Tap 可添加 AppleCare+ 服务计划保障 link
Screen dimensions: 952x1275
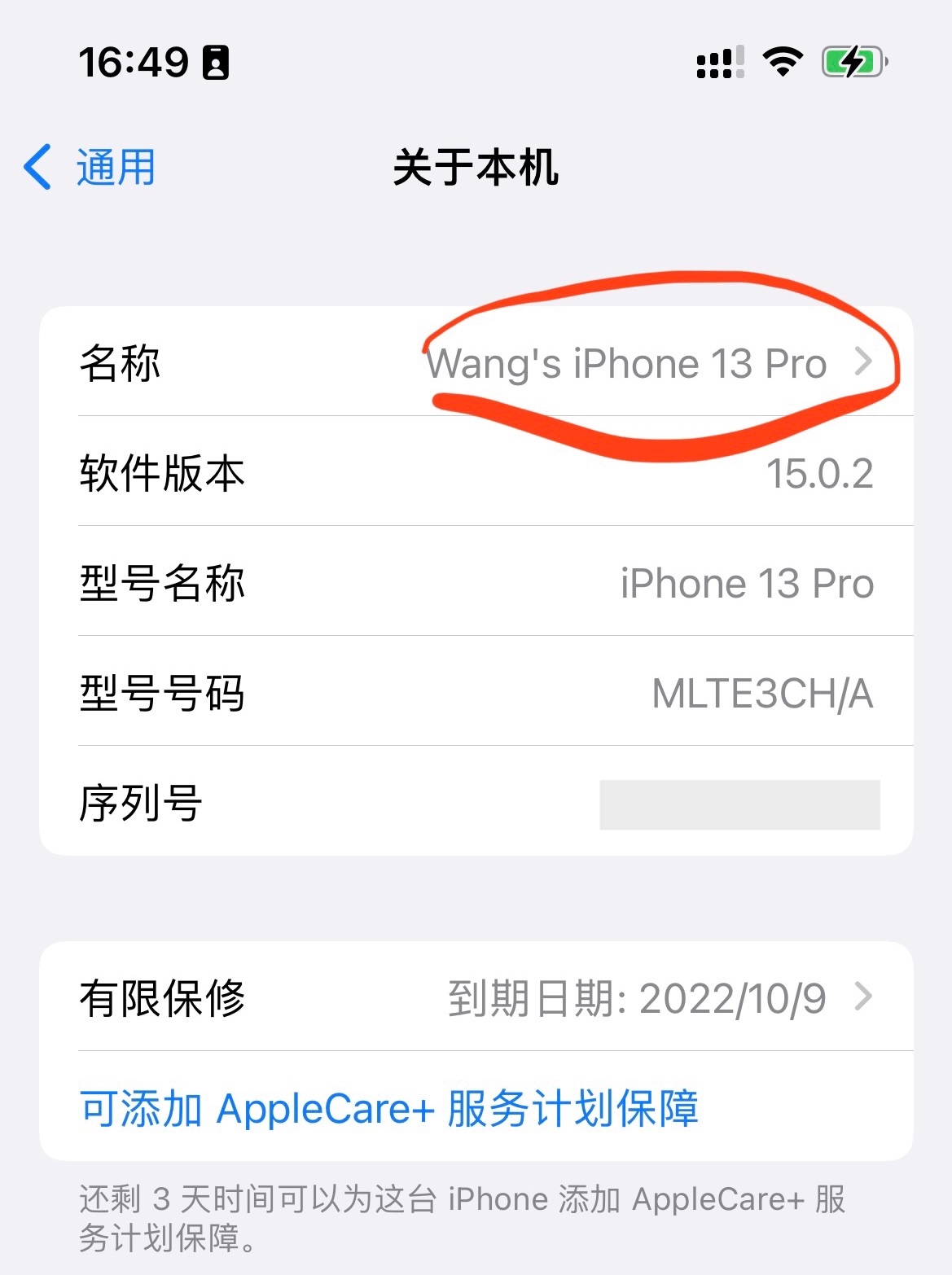389,1108
